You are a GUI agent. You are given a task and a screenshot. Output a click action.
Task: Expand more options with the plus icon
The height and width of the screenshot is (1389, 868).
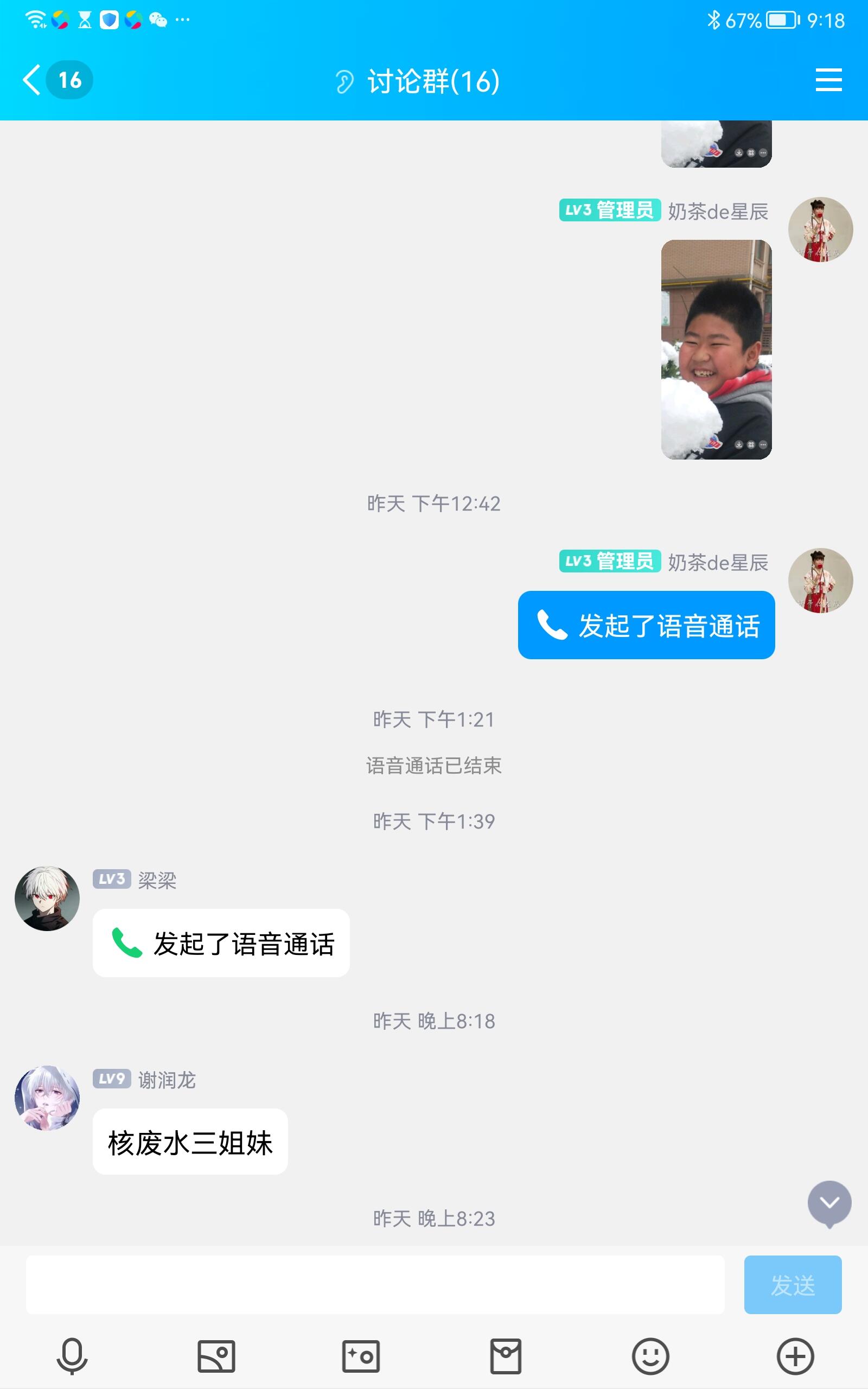pyautogui.click(x=795, y=1356)
